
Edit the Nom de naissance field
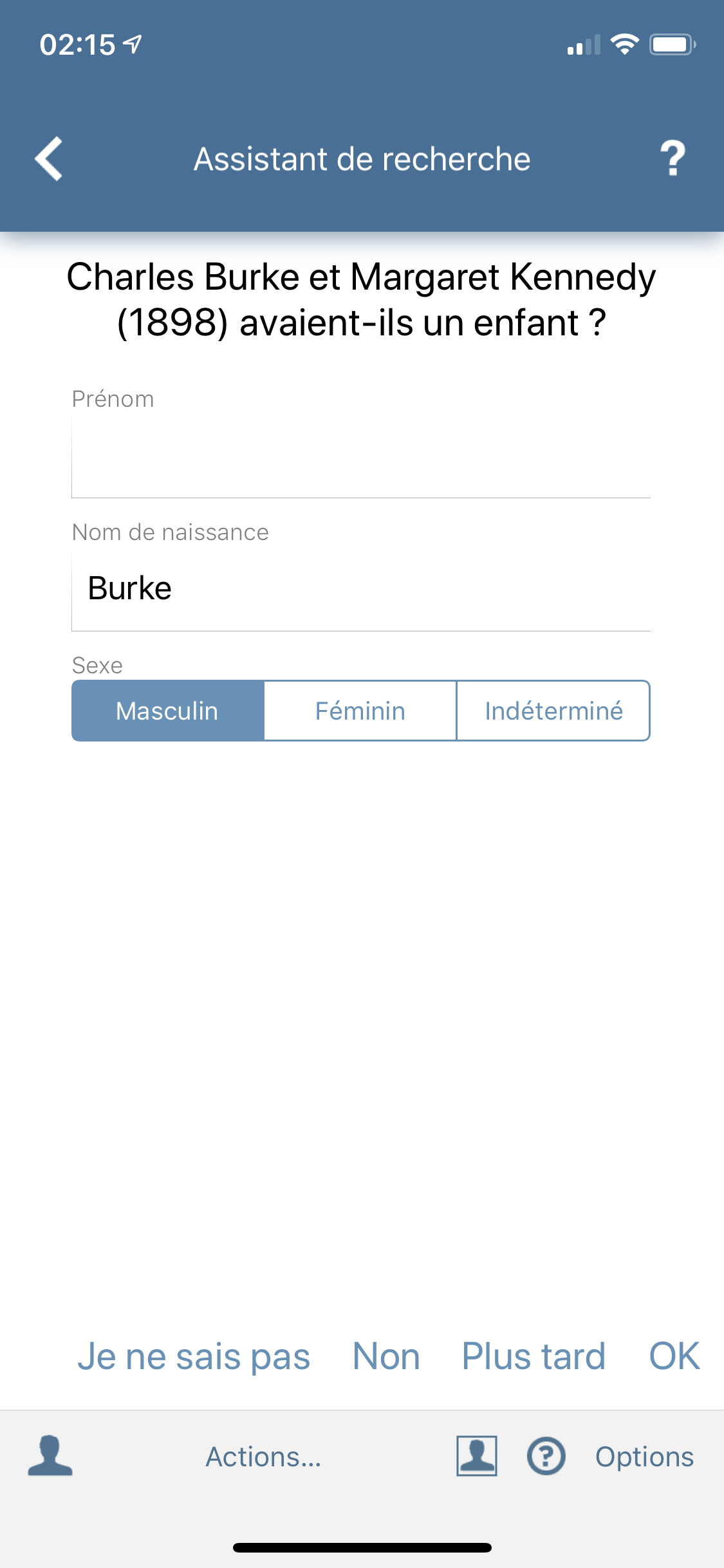tap(361, 590)
